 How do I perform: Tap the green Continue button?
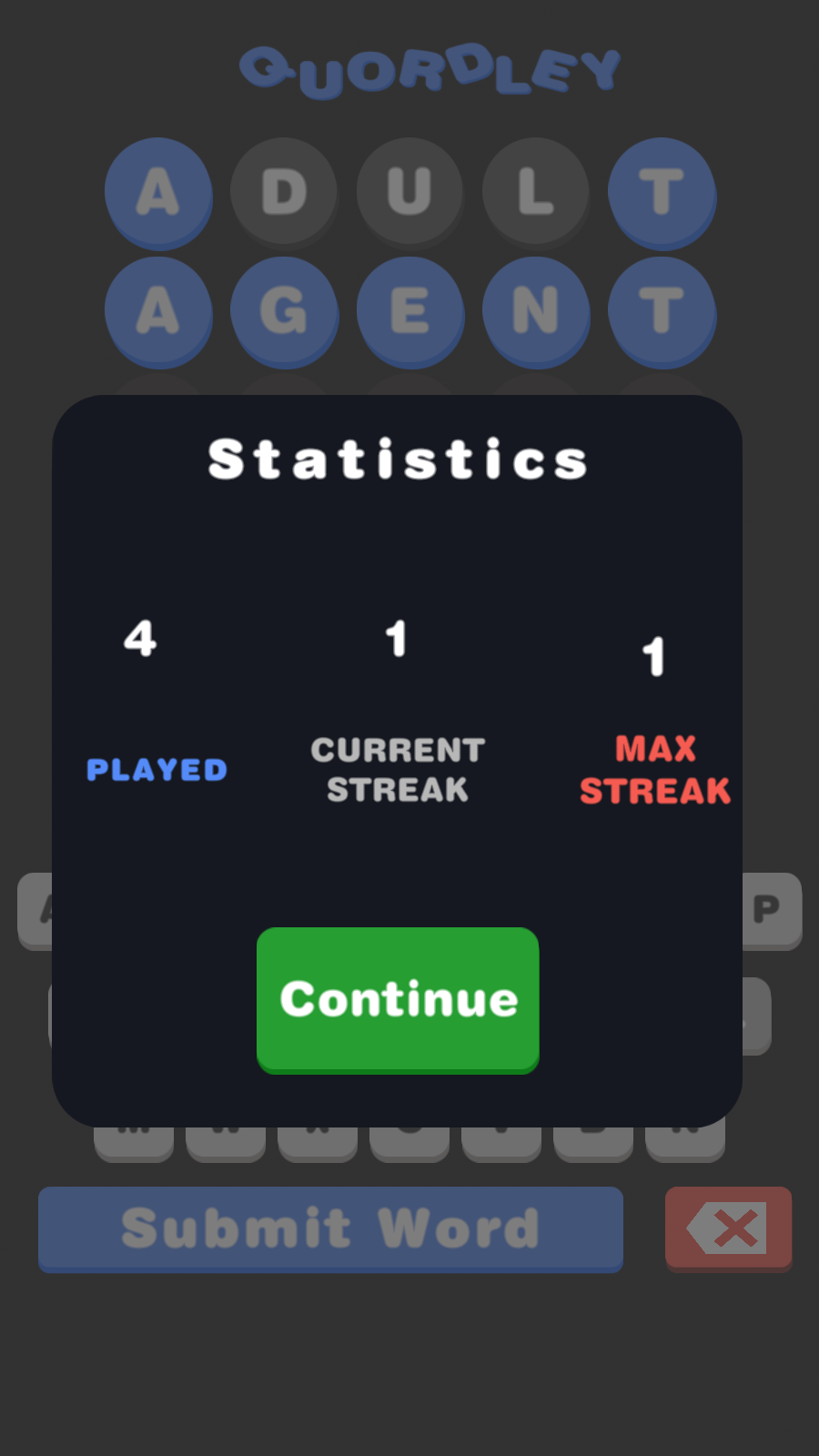coord(398,1000)
